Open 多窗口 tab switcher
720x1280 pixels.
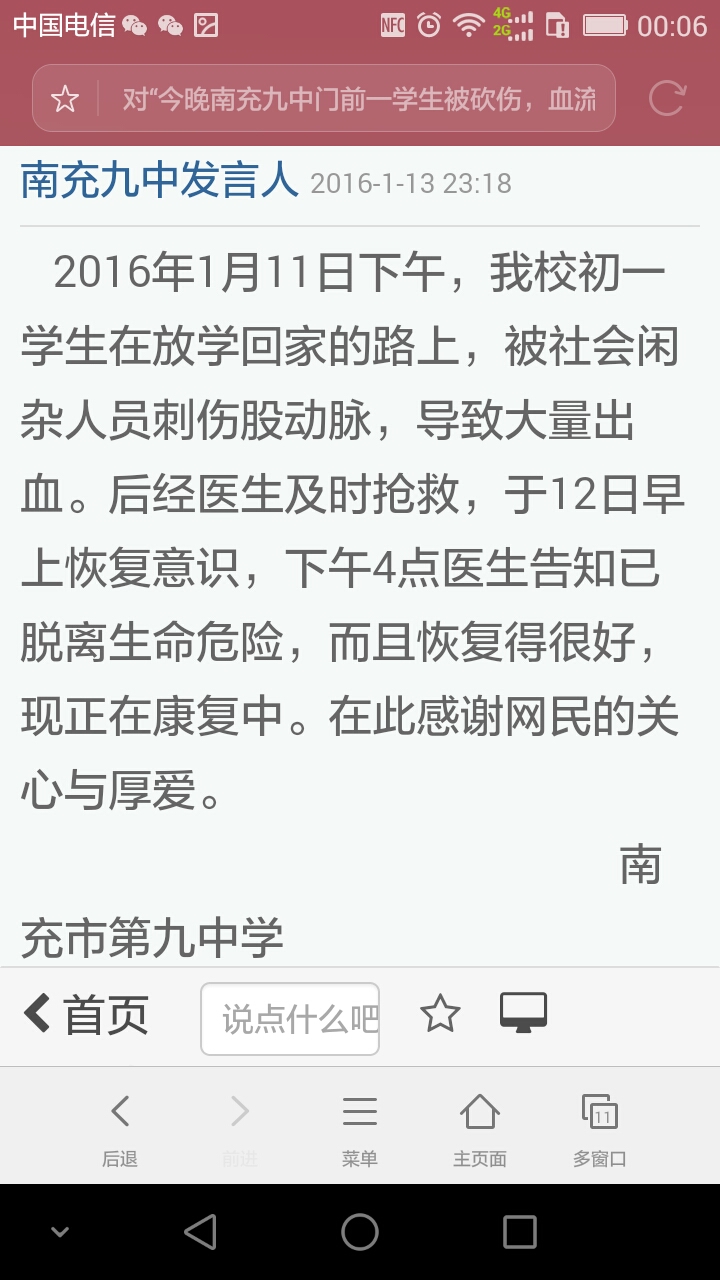click(600, 1128)
